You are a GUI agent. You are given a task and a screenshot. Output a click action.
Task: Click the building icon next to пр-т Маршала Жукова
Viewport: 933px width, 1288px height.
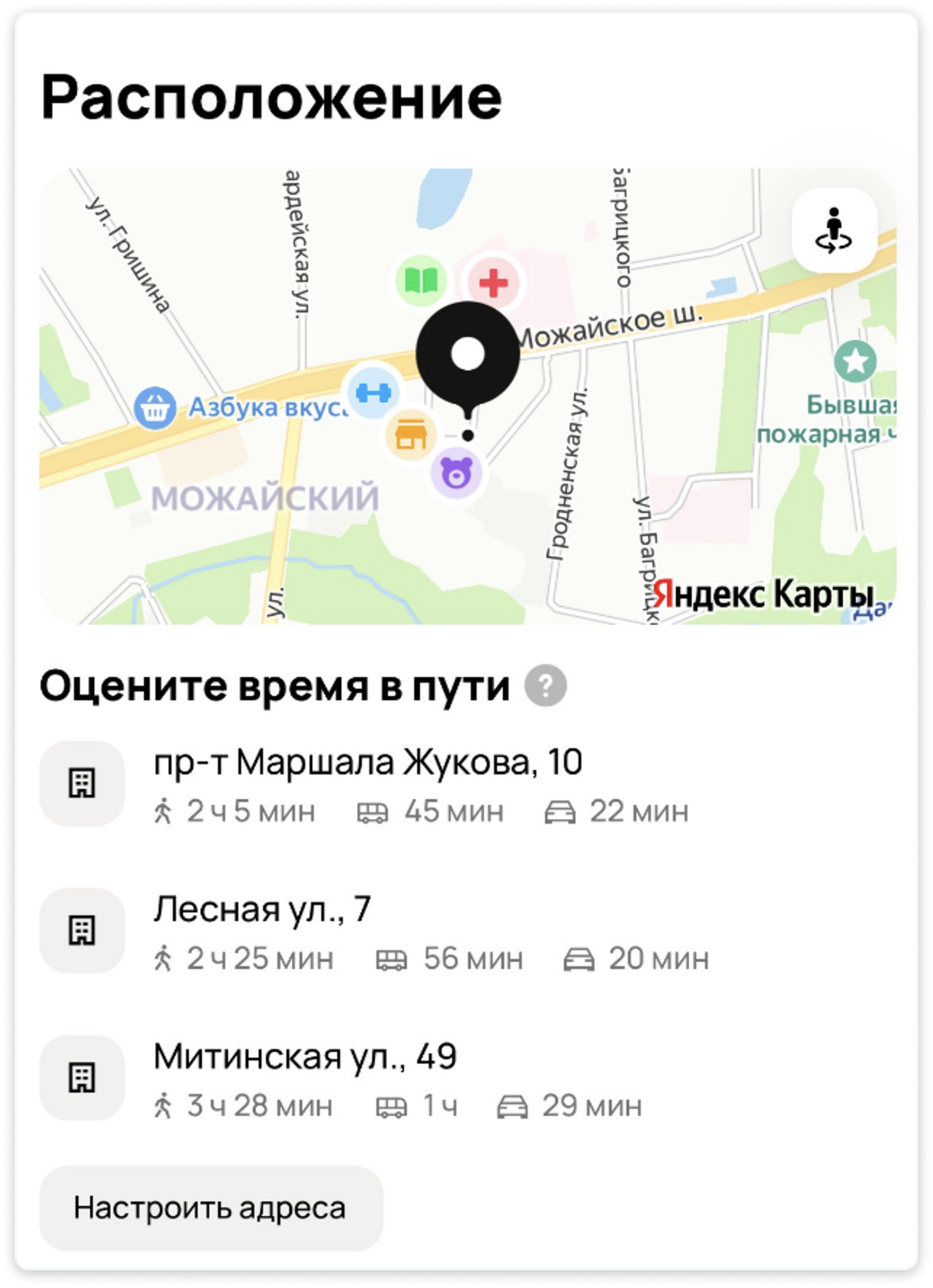pos(82,784)
